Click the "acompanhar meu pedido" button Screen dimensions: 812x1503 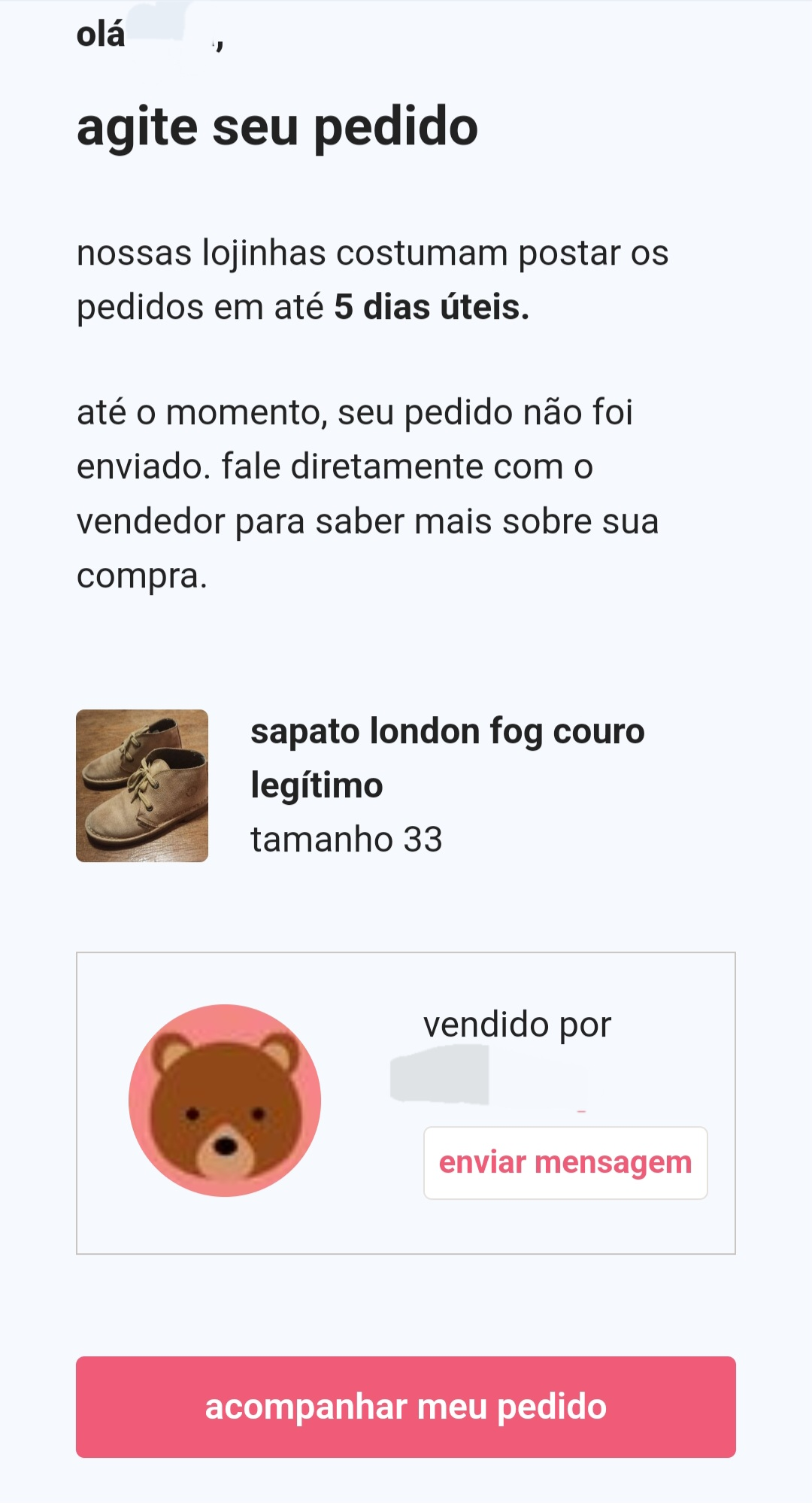pos(406,1409)
